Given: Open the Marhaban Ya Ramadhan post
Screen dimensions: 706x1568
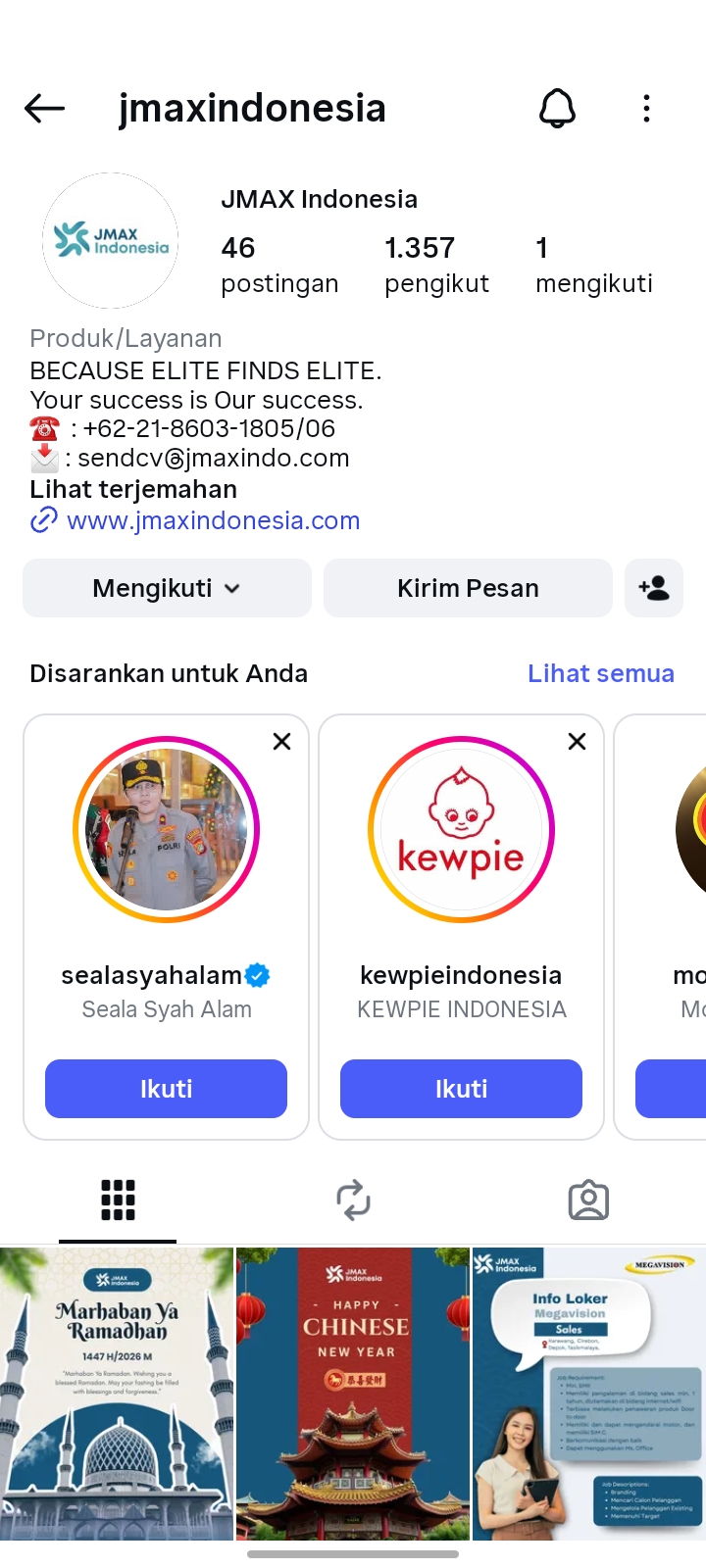Looking at the screenshot, I should [x=117, y=1393].
